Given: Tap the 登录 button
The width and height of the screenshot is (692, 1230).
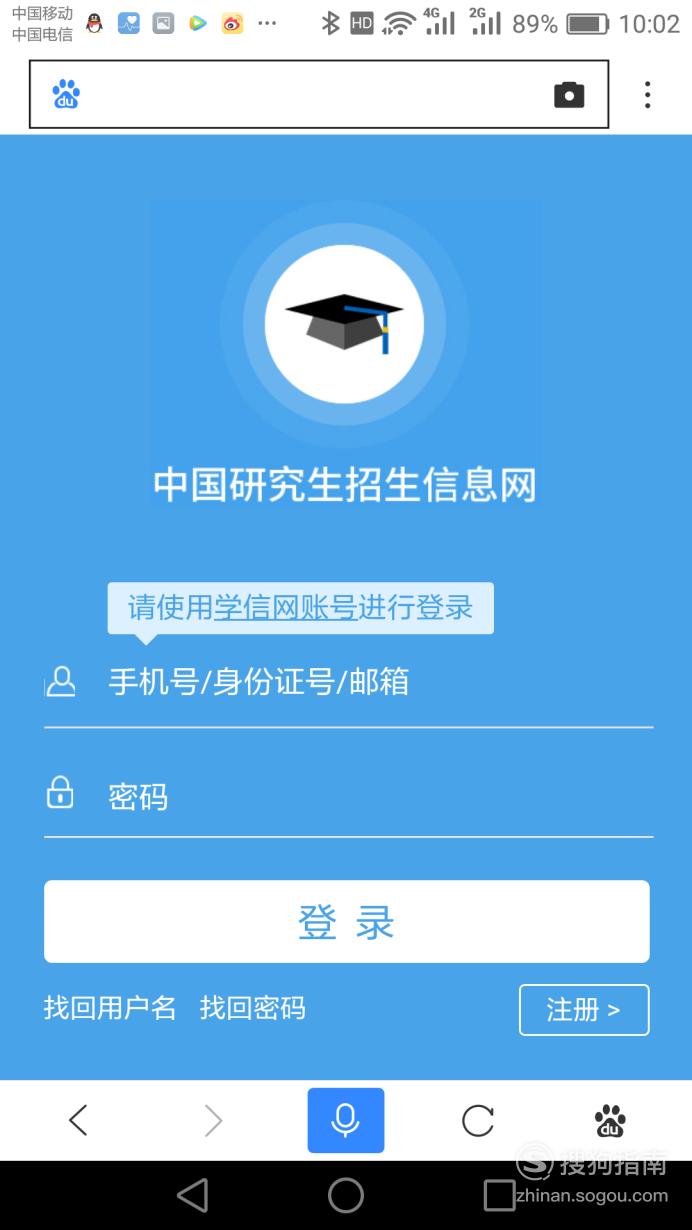Looking at the screenshot, I should (x=346, y=922).
